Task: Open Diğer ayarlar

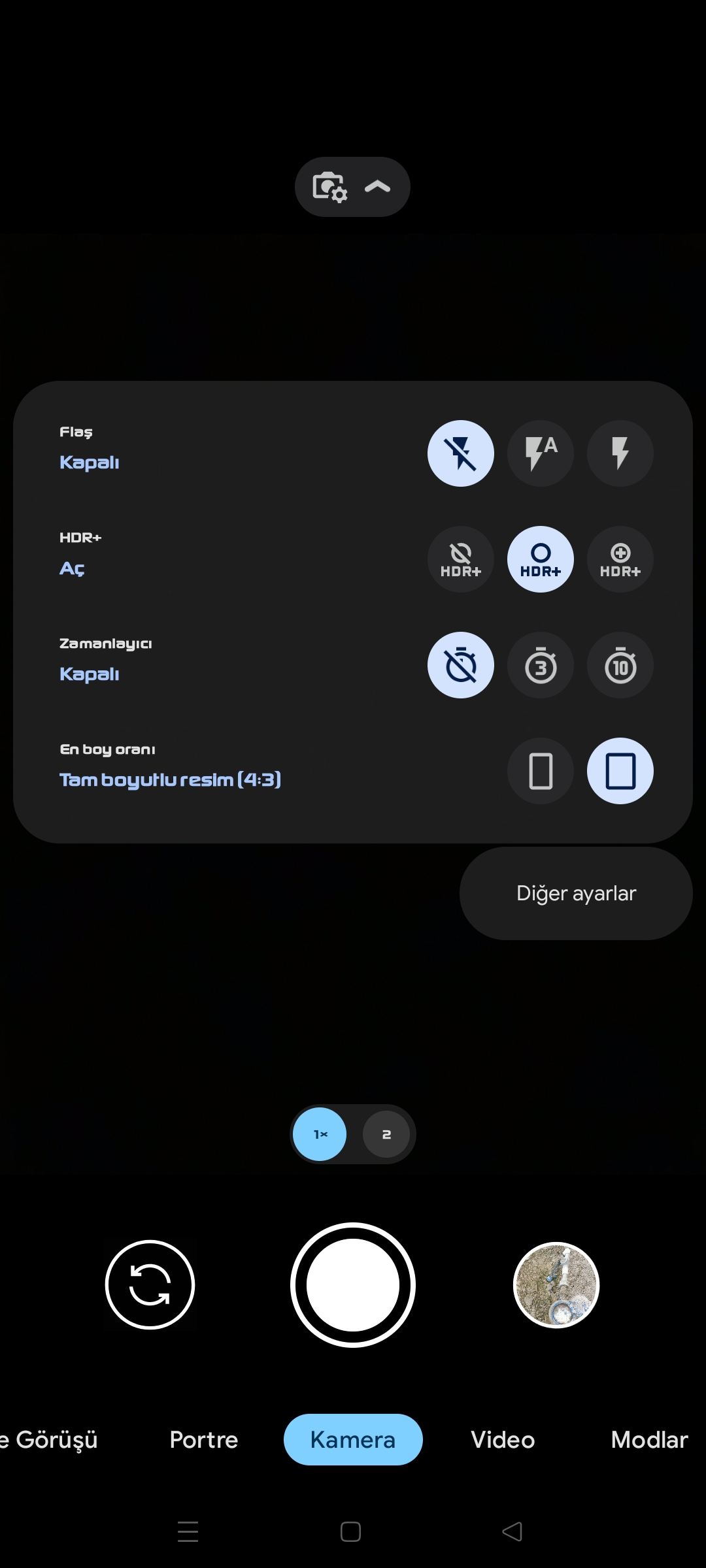Action: [x=576, y=893]
